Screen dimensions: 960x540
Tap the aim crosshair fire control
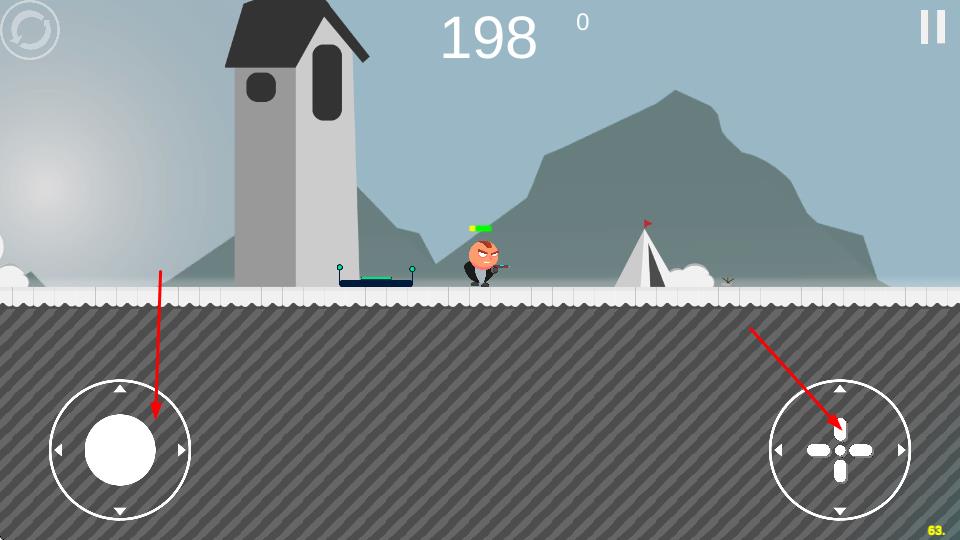[x=840, y=450]
